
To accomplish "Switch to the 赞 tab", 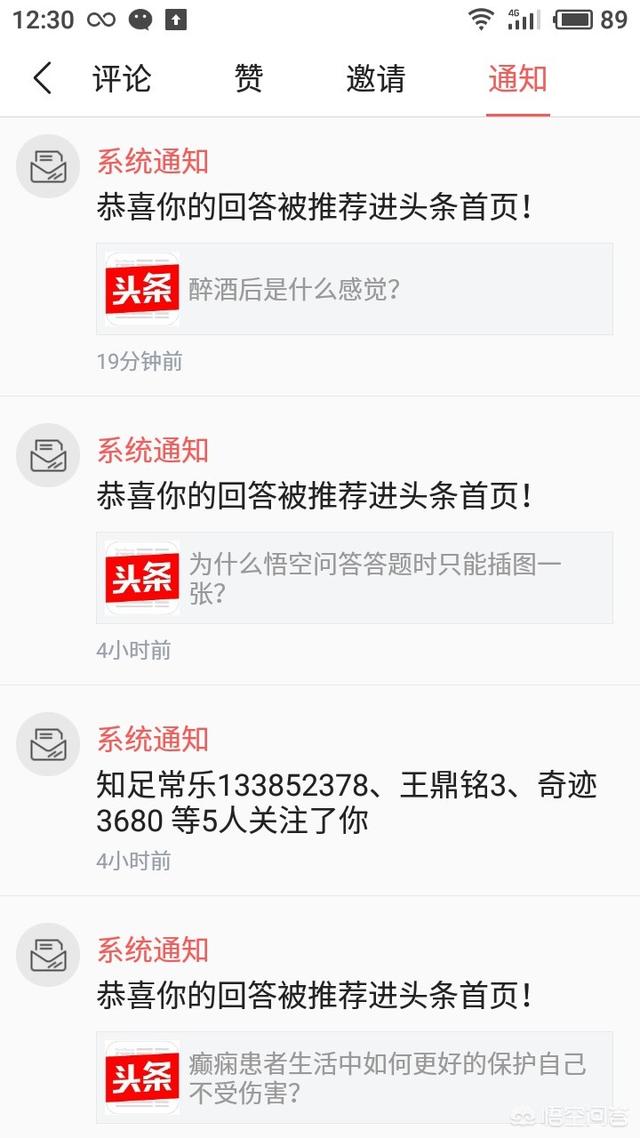I will pos(248,78).
